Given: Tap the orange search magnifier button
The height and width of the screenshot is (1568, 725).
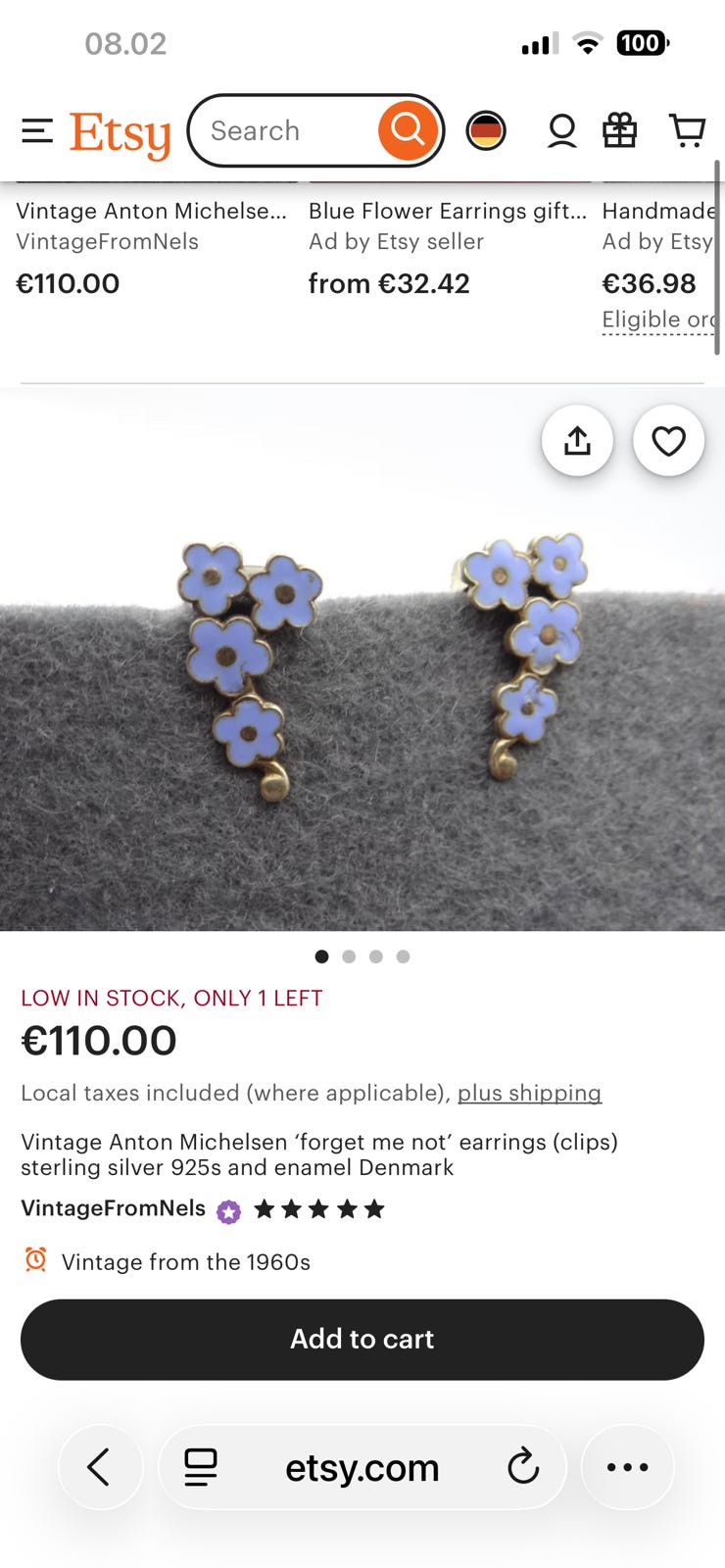Looking at the screenshot, I should (x=408, y=130).
